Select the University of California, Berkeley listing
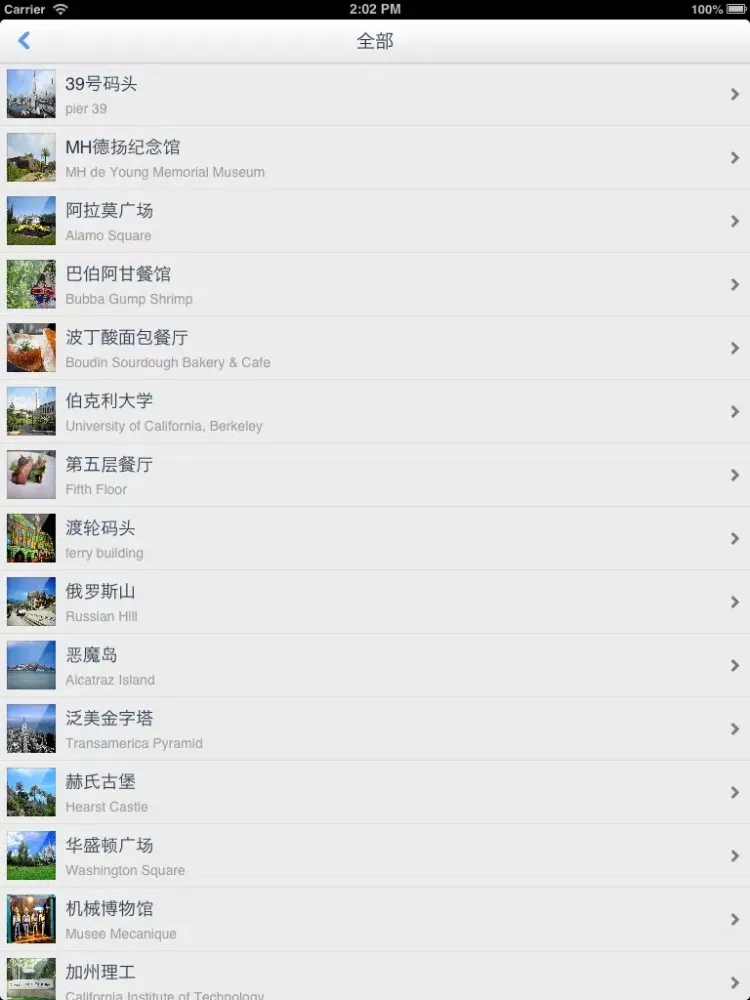The height and width of the screenshot is (1000, 750). (x=375, y=411)
